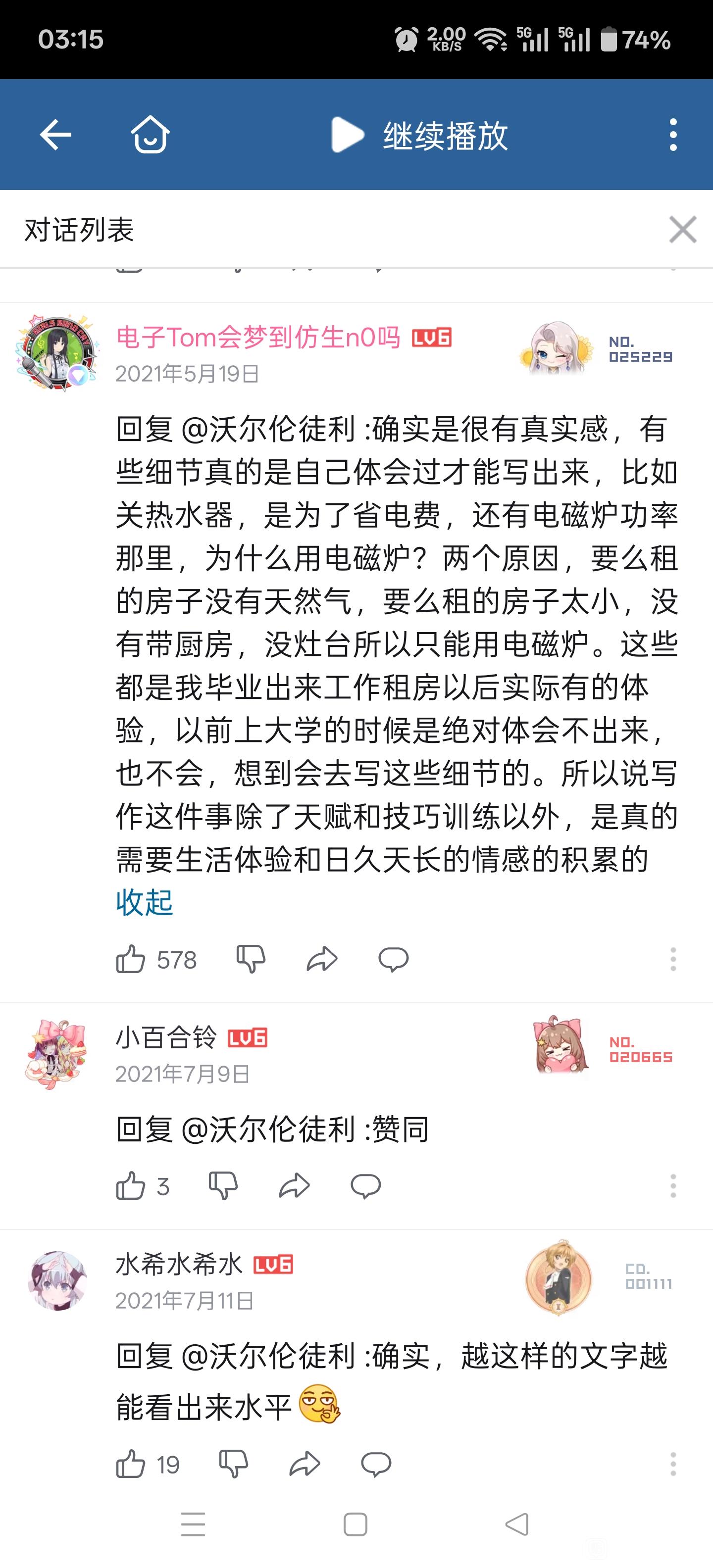Share 水希水希水's comment
The image size is (713, 1568).
pyautogui.click(x=305, y=1464)
